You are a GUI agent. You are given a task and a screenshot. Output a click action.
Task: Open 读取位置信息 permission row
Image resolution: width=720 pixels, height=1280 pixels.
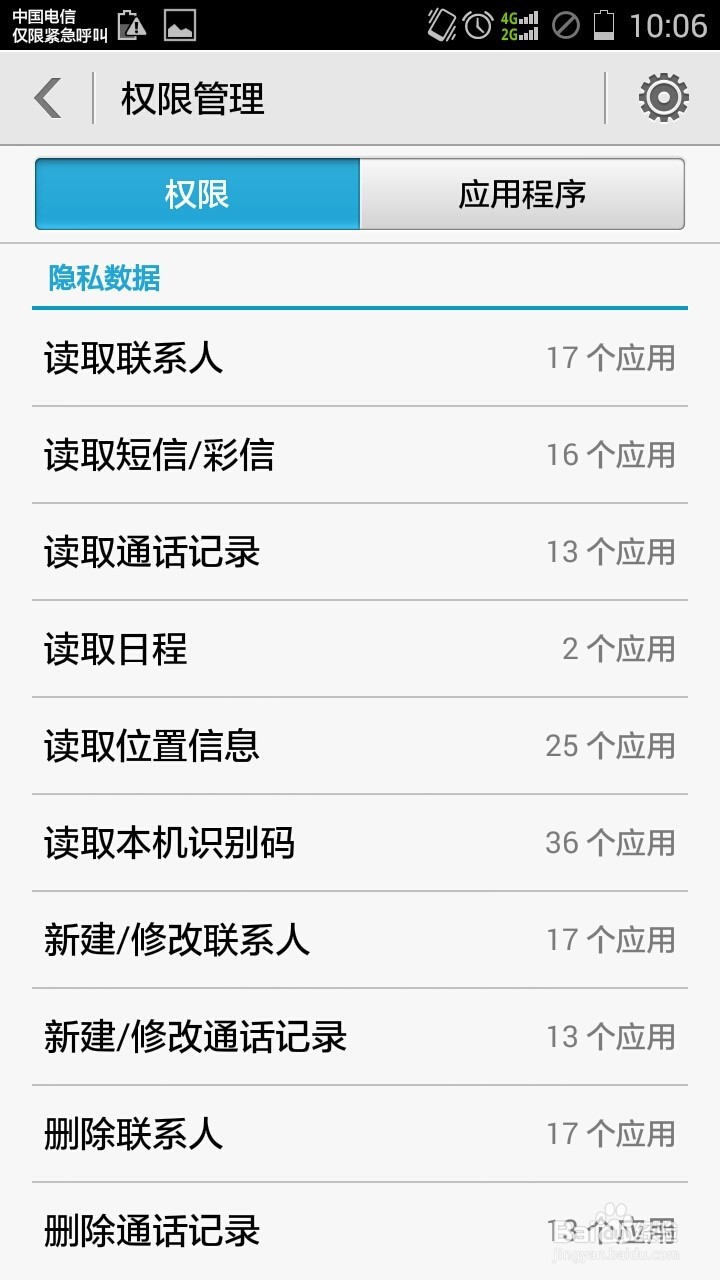click(x=360, y=746)
